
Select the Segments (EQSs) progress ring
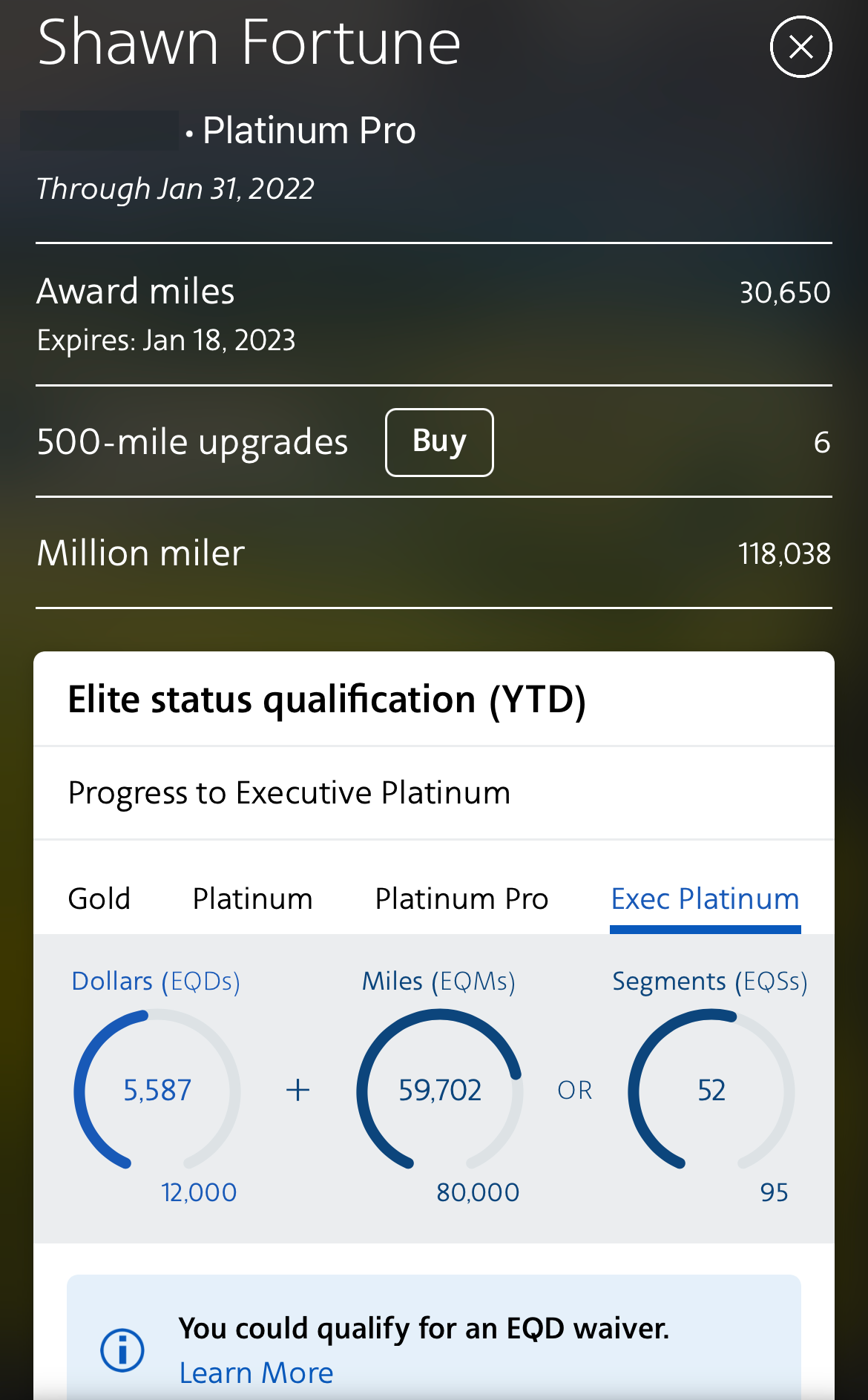[x=712, y=1089]
